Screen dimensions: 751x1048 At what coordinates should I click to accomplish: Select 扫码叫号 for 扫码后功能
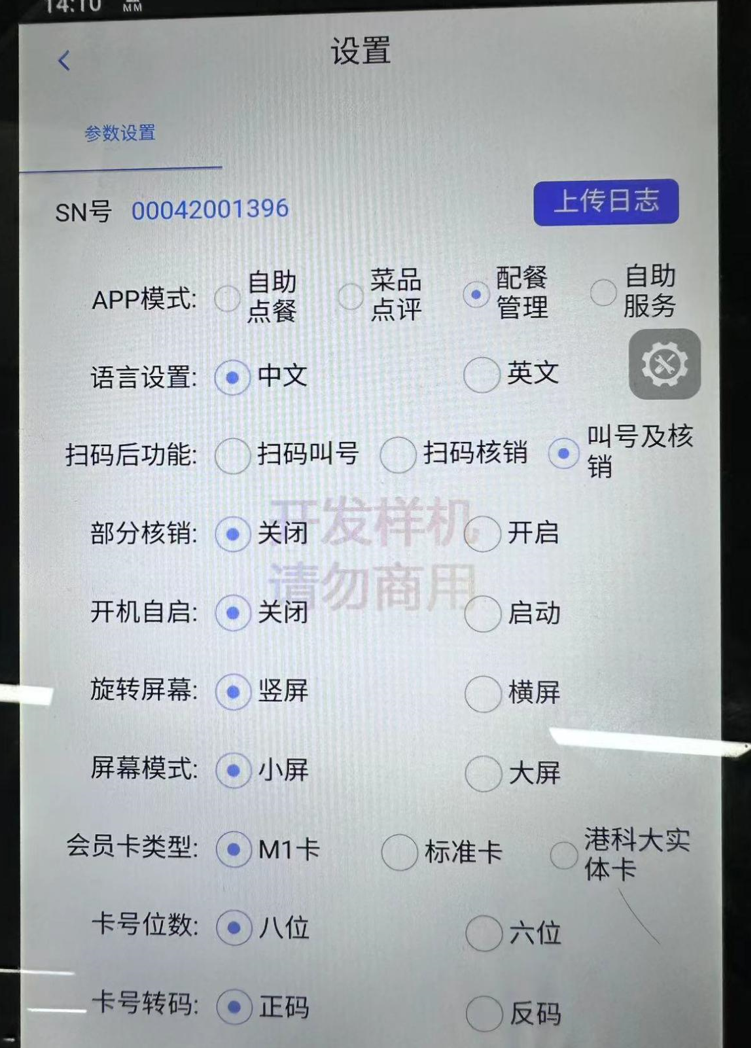[x=233, y=455]
